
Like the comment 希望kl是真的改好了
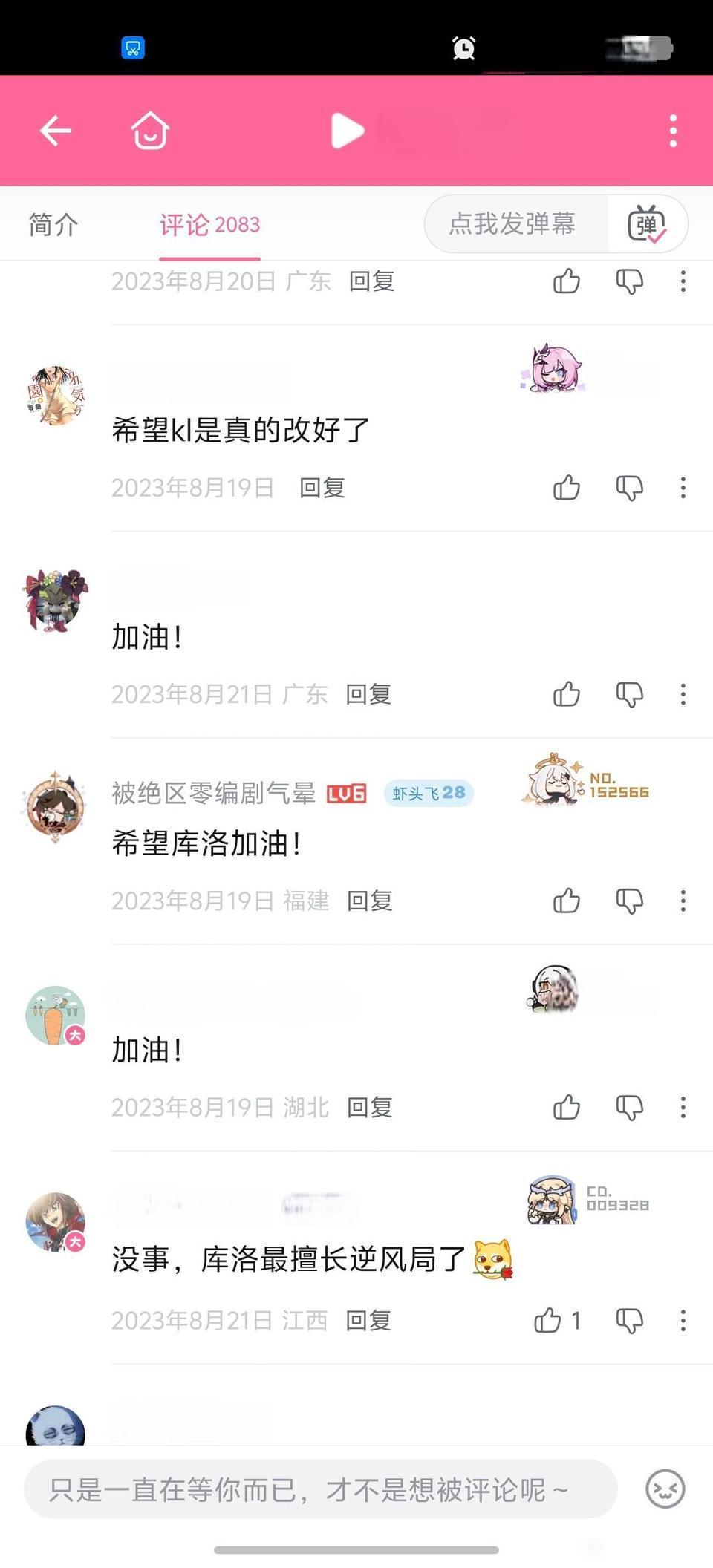pos(567,488)
